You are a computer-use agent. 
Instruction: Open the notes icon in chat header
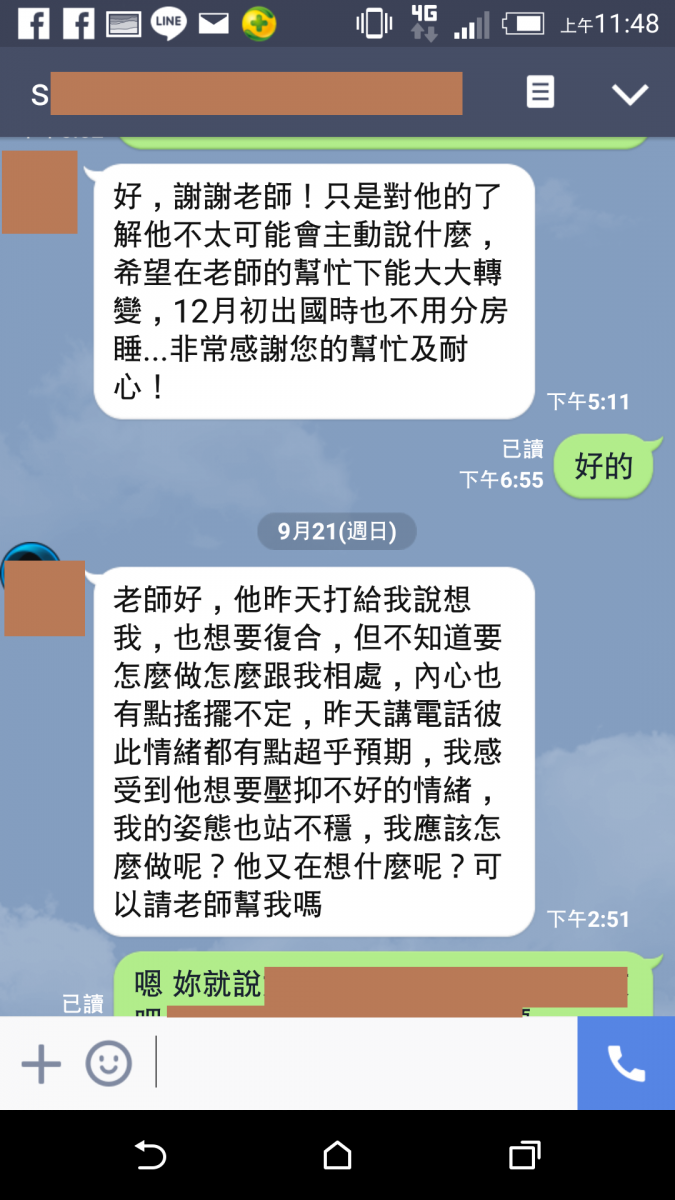(540, 93)
